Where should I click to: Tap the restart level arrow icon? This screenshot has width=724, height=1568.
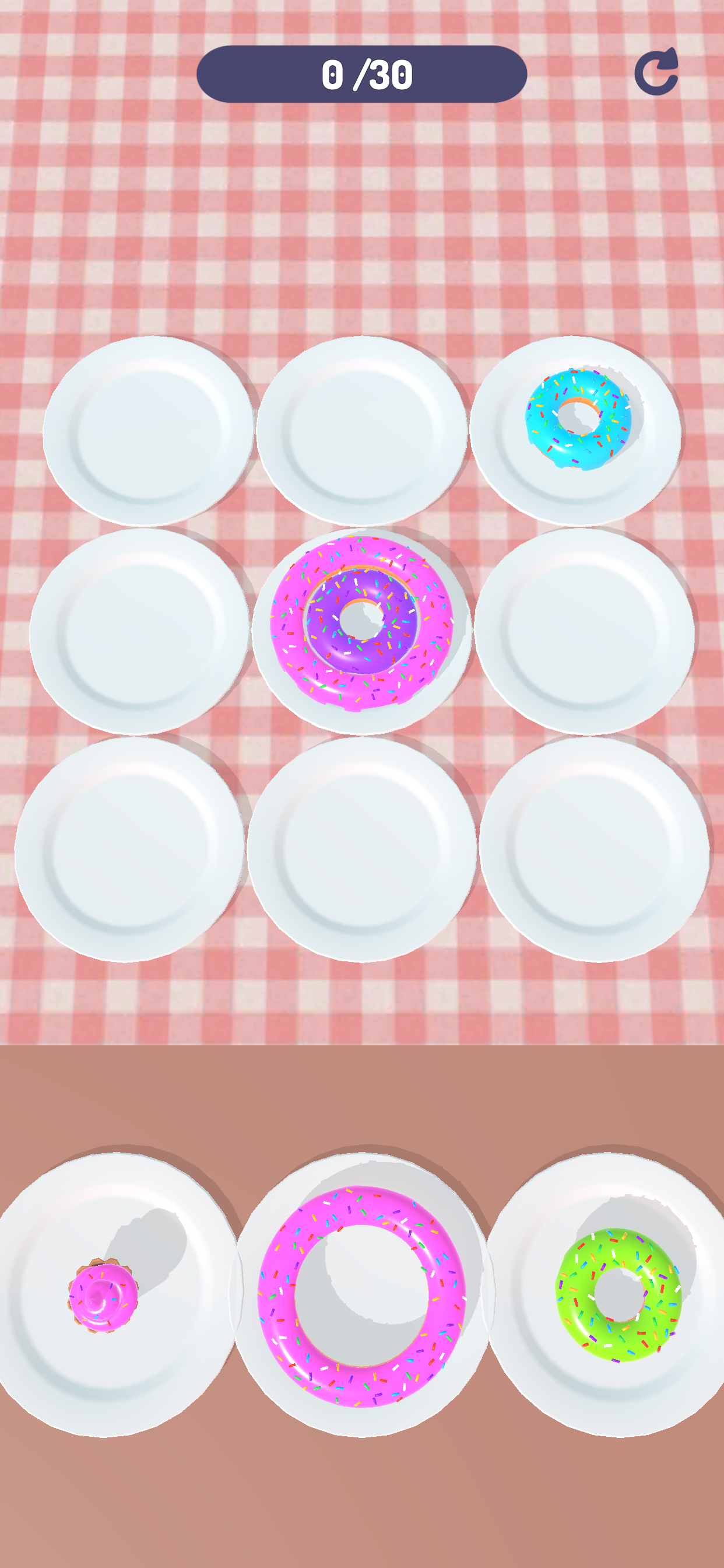point(656,72)
